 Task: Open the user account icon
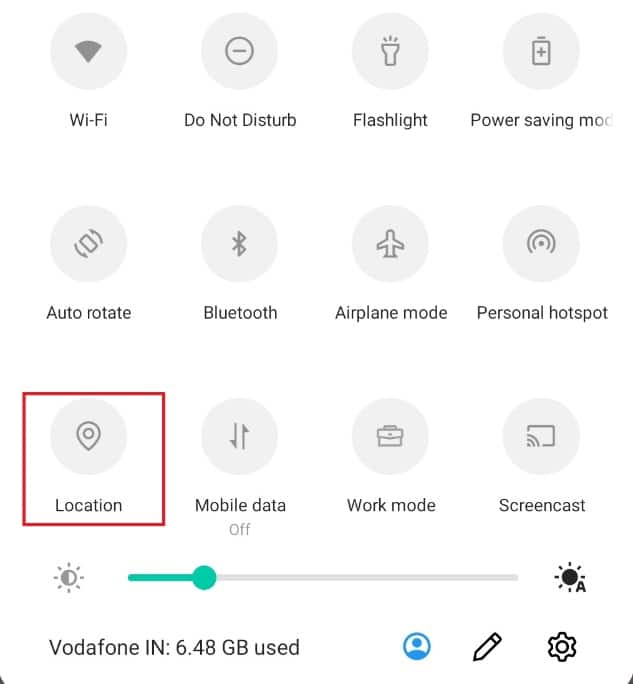point(416,647)
